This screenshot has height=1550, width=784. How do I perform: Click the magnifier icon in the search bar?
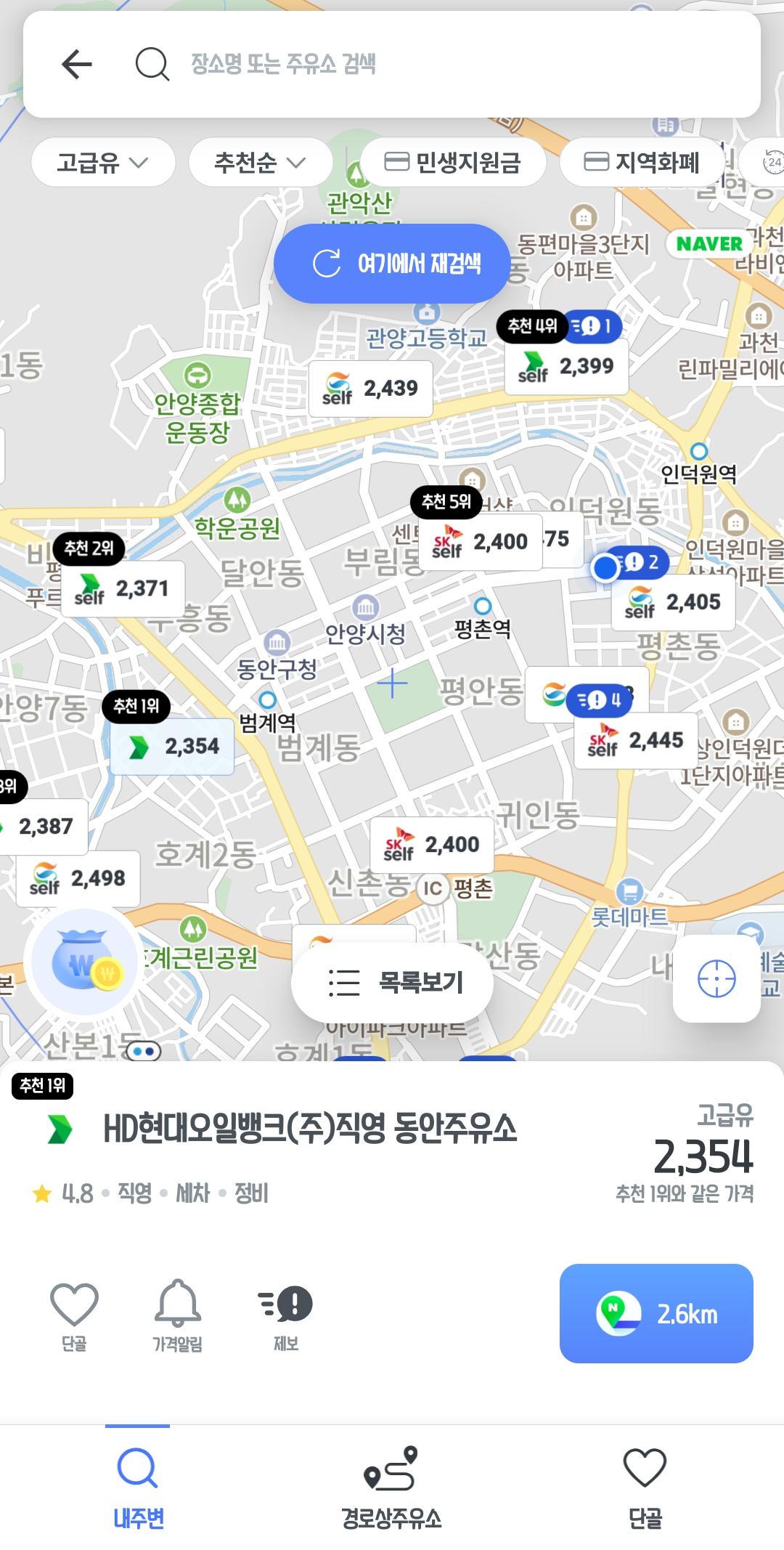150,65
